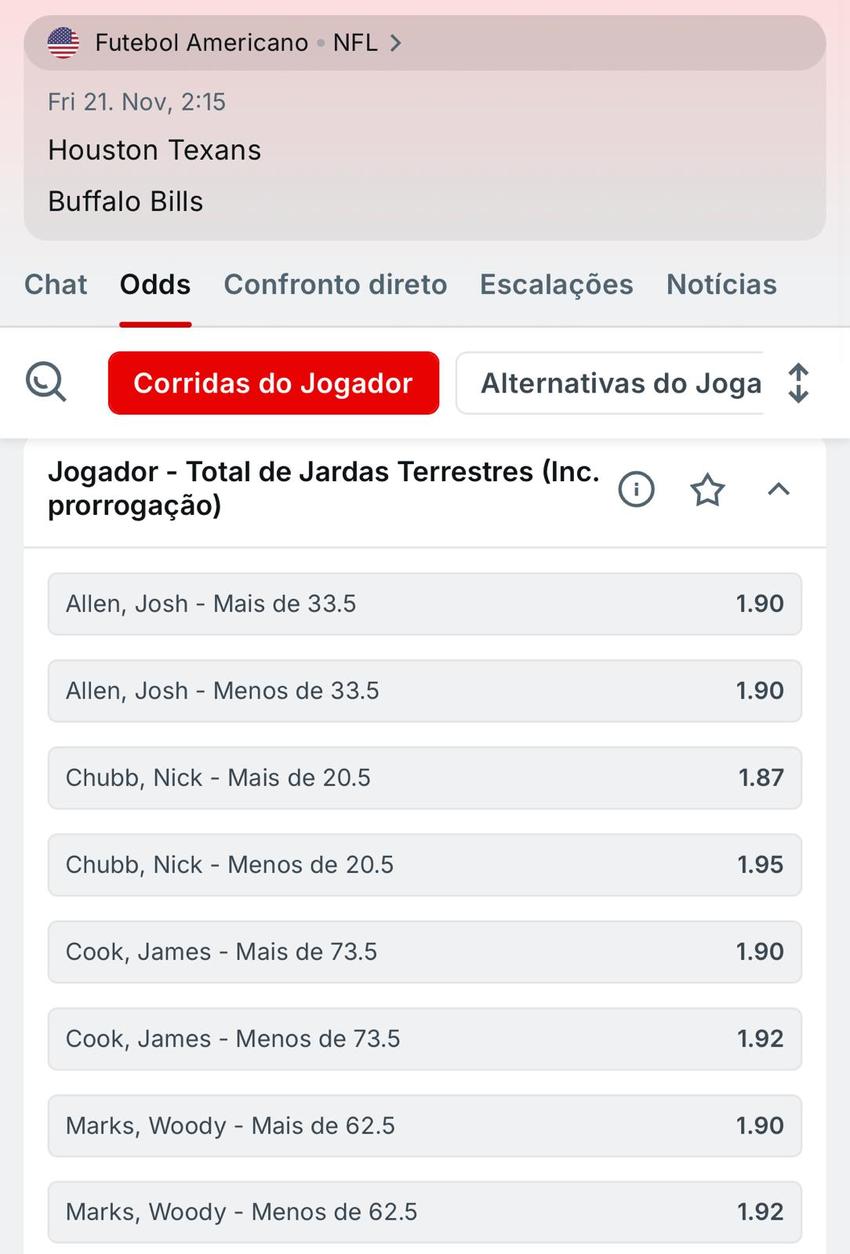Click the chevron after NFL breadcrumb
Image resolution: width=850 pixels, height=1254 pixels.
(x=396, y=43)
